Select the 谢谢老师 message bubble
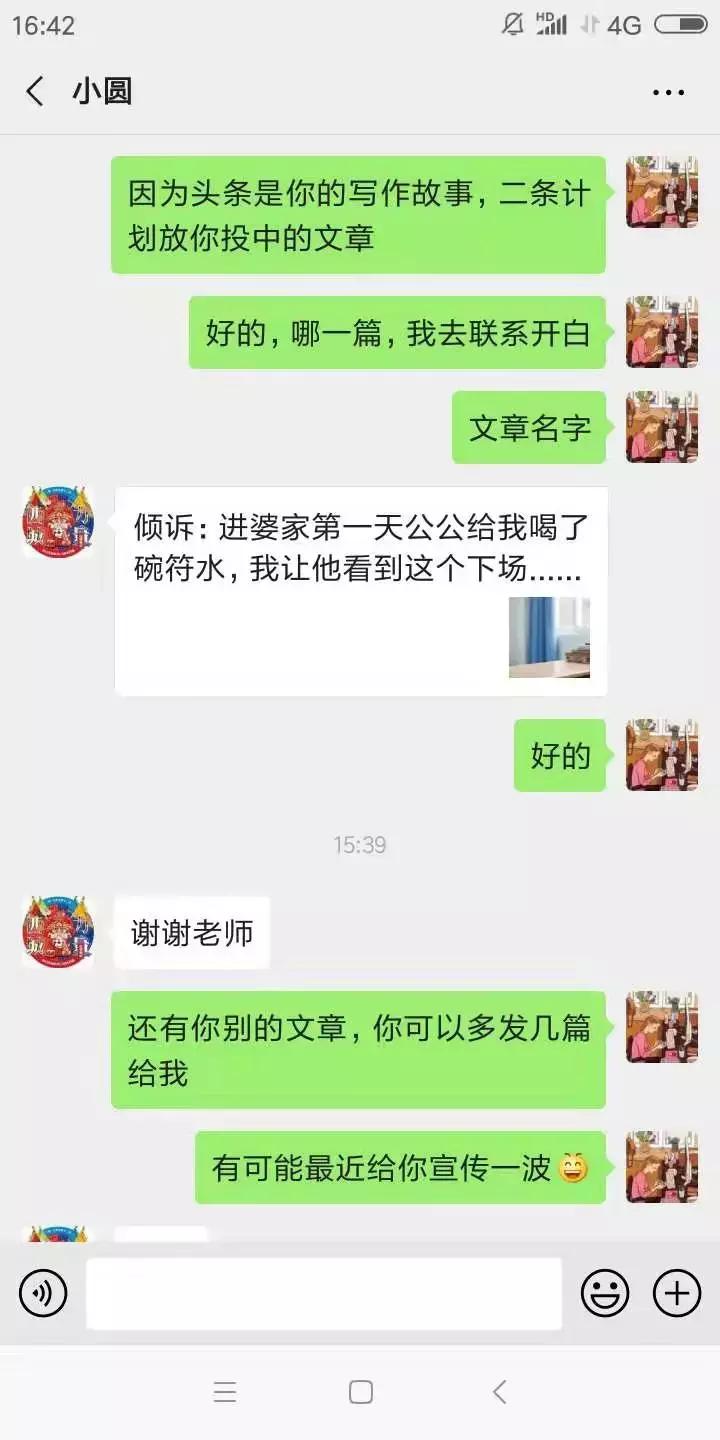720x1440 pixels. (x=192, y=931)
